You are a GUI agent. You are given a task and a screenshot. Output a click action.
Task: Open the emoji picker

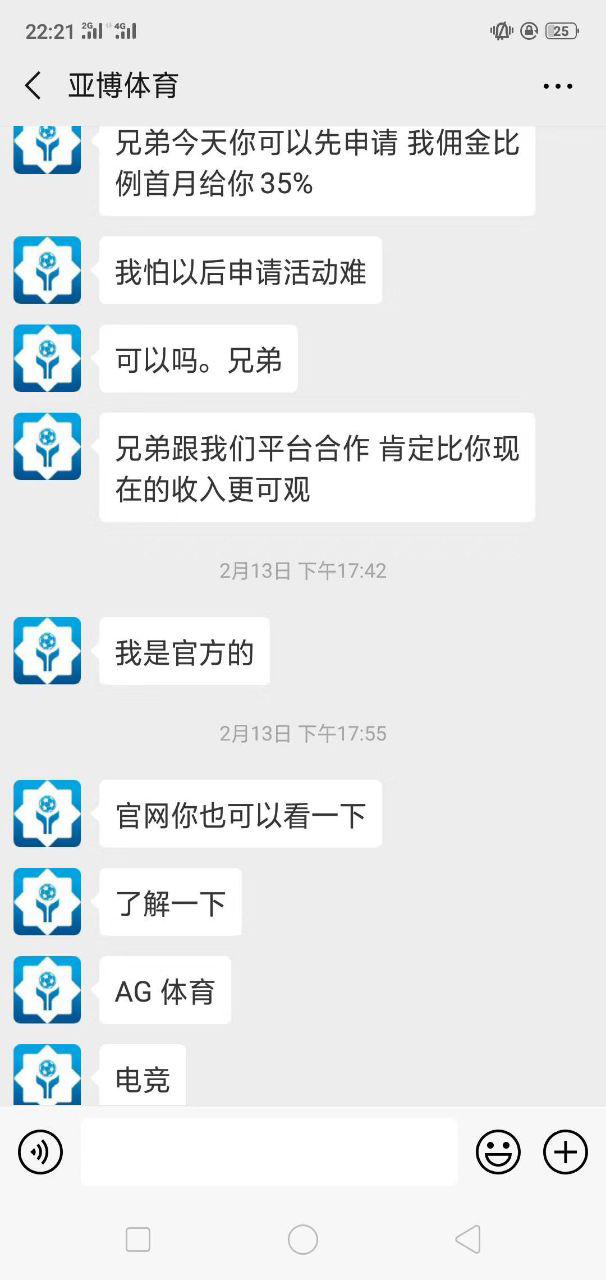498,1153
